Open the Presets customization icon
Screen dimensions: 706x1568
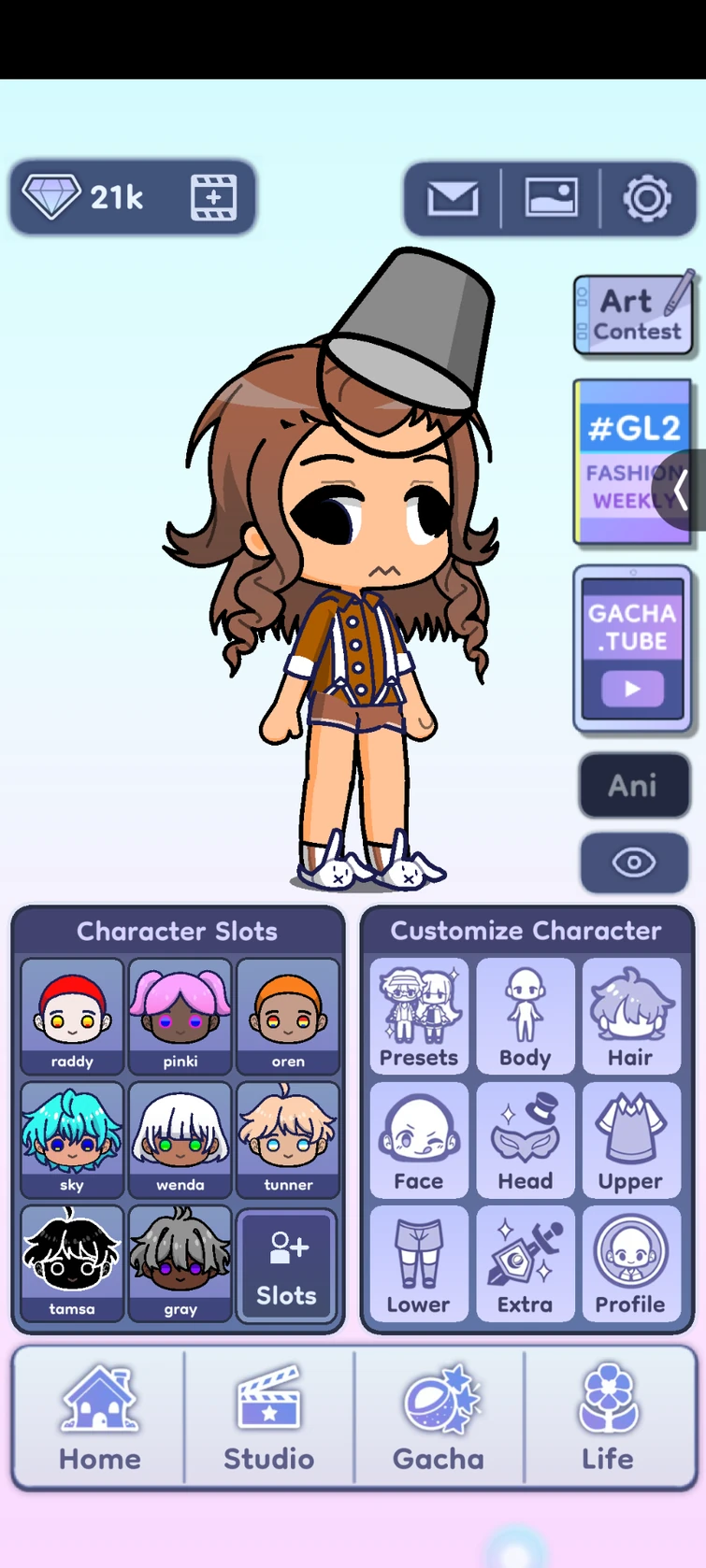click(418, 1016)
